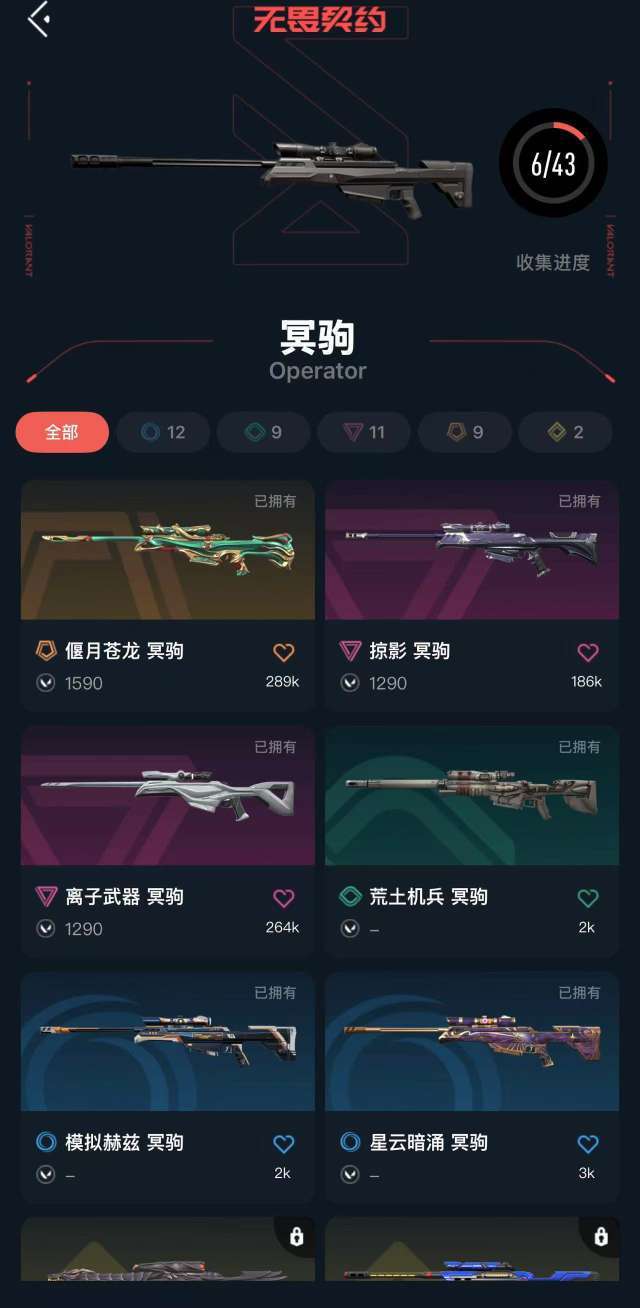
Task: Select the 全部 filter chip
Action: point(62,432)
